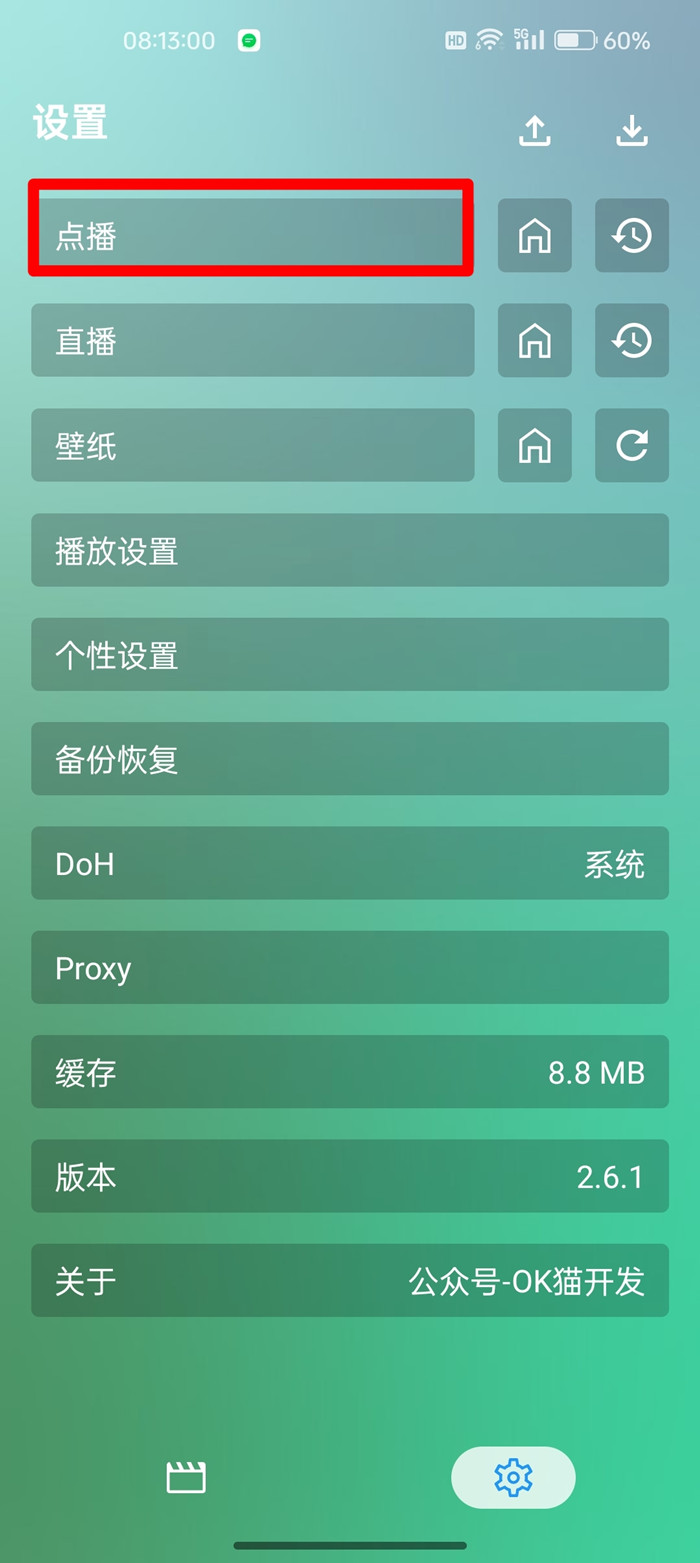Open history for the 直播 row

tap(632, 341)
